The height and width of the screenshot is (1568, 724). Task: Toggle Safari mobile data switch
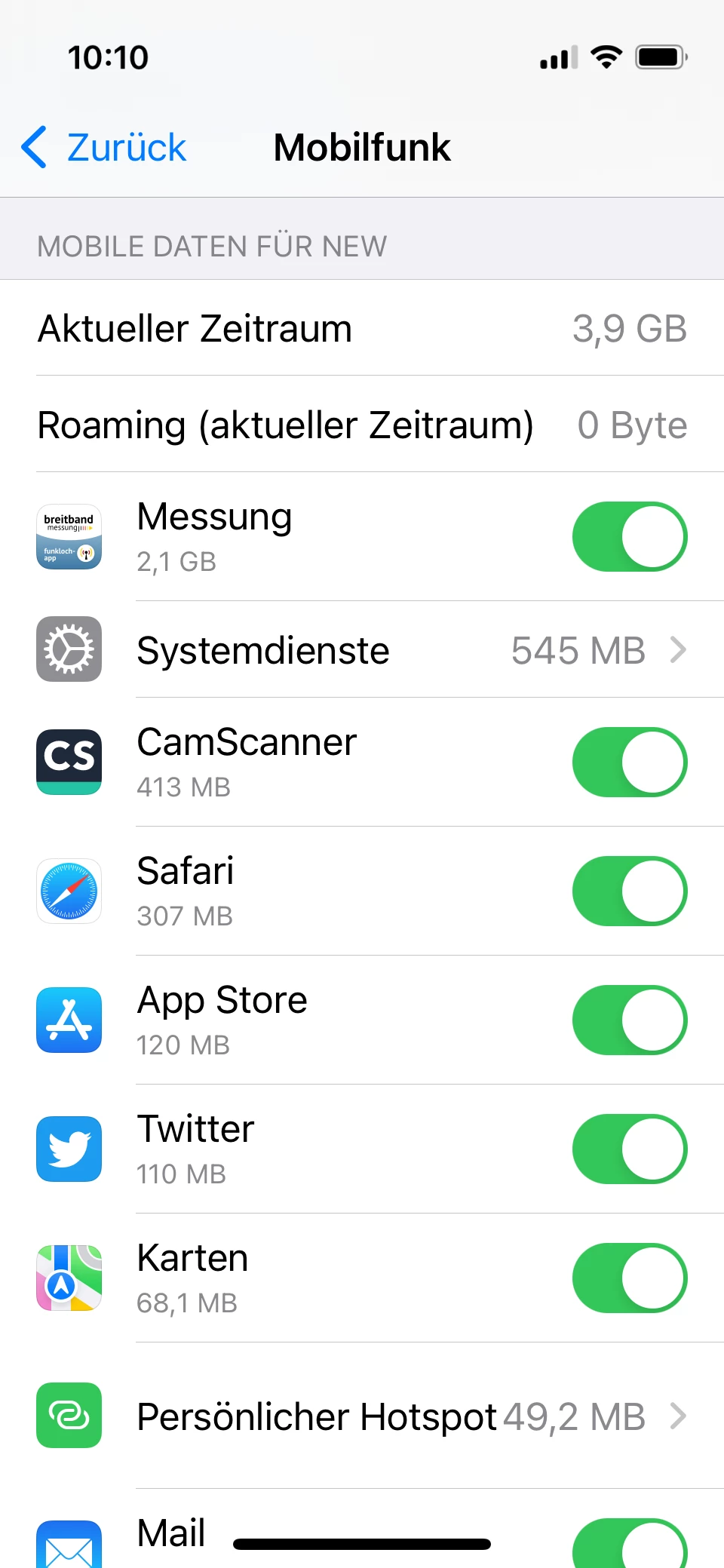tap(629, 891)
